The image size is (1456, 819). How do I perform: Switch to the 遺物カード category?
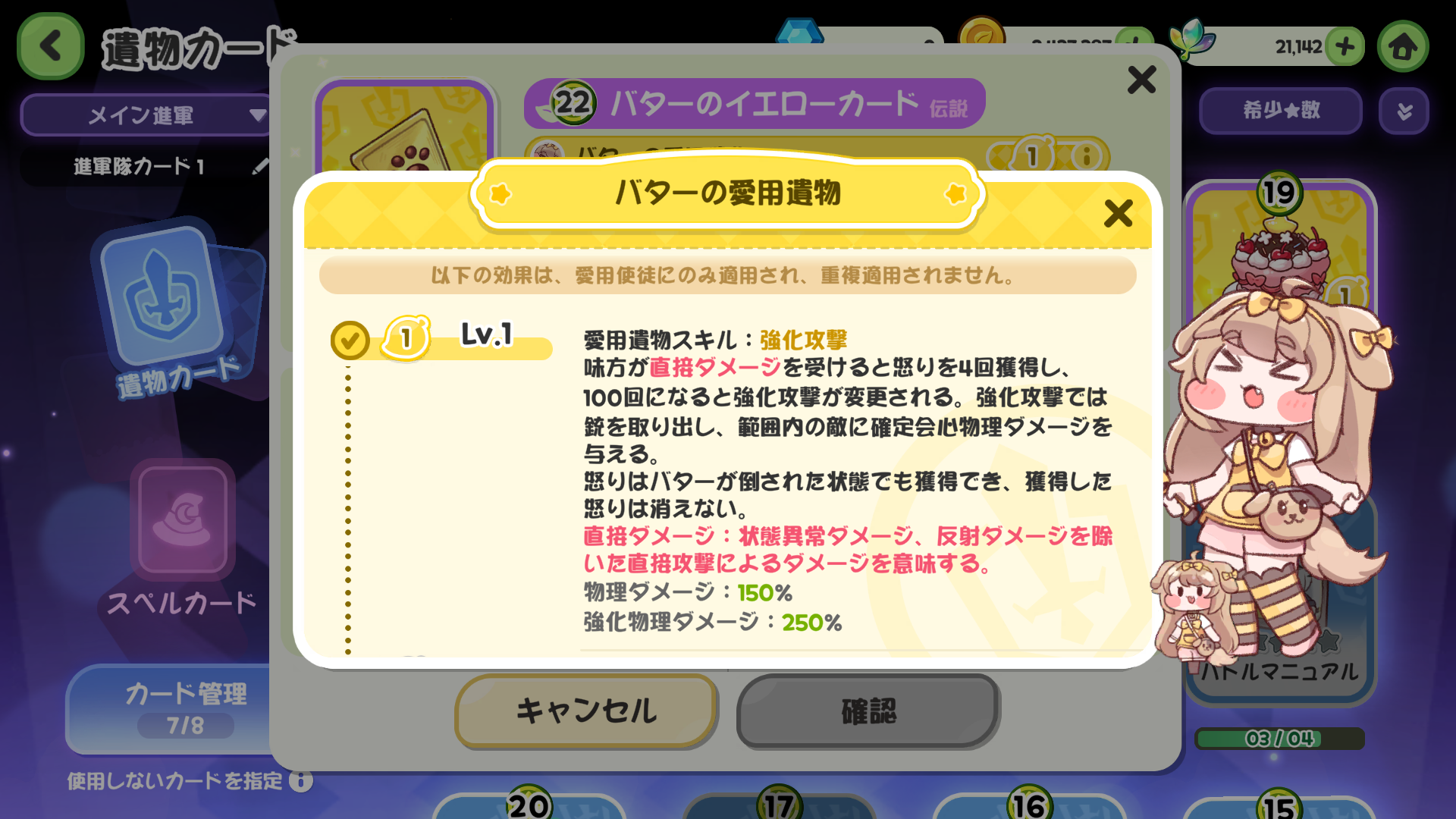pos(174,311)
